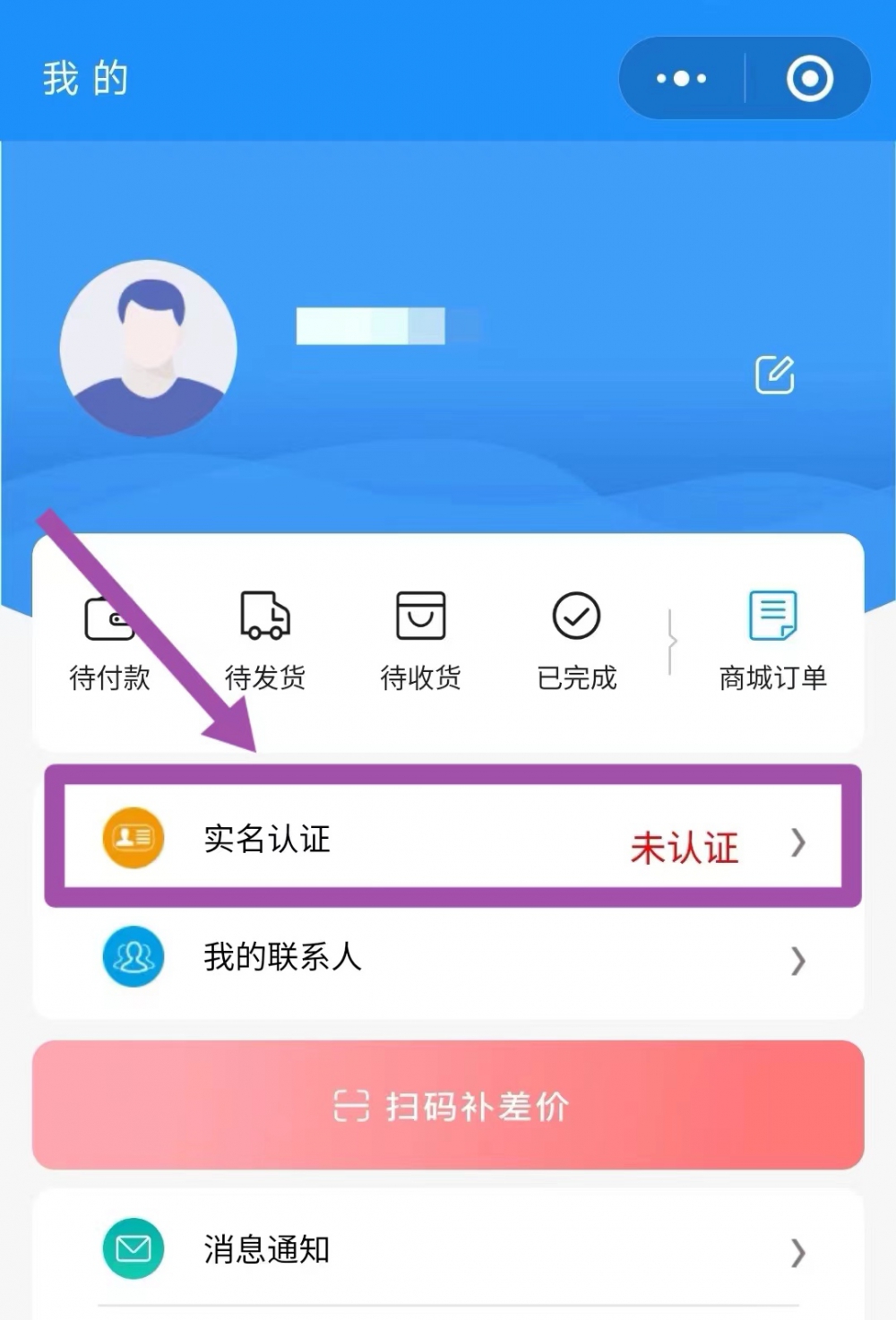Image resolution: width=896 pixels, height=1320 pixels.
Task: Select the 已完成 checkmark icon
Action: (576, 614)
